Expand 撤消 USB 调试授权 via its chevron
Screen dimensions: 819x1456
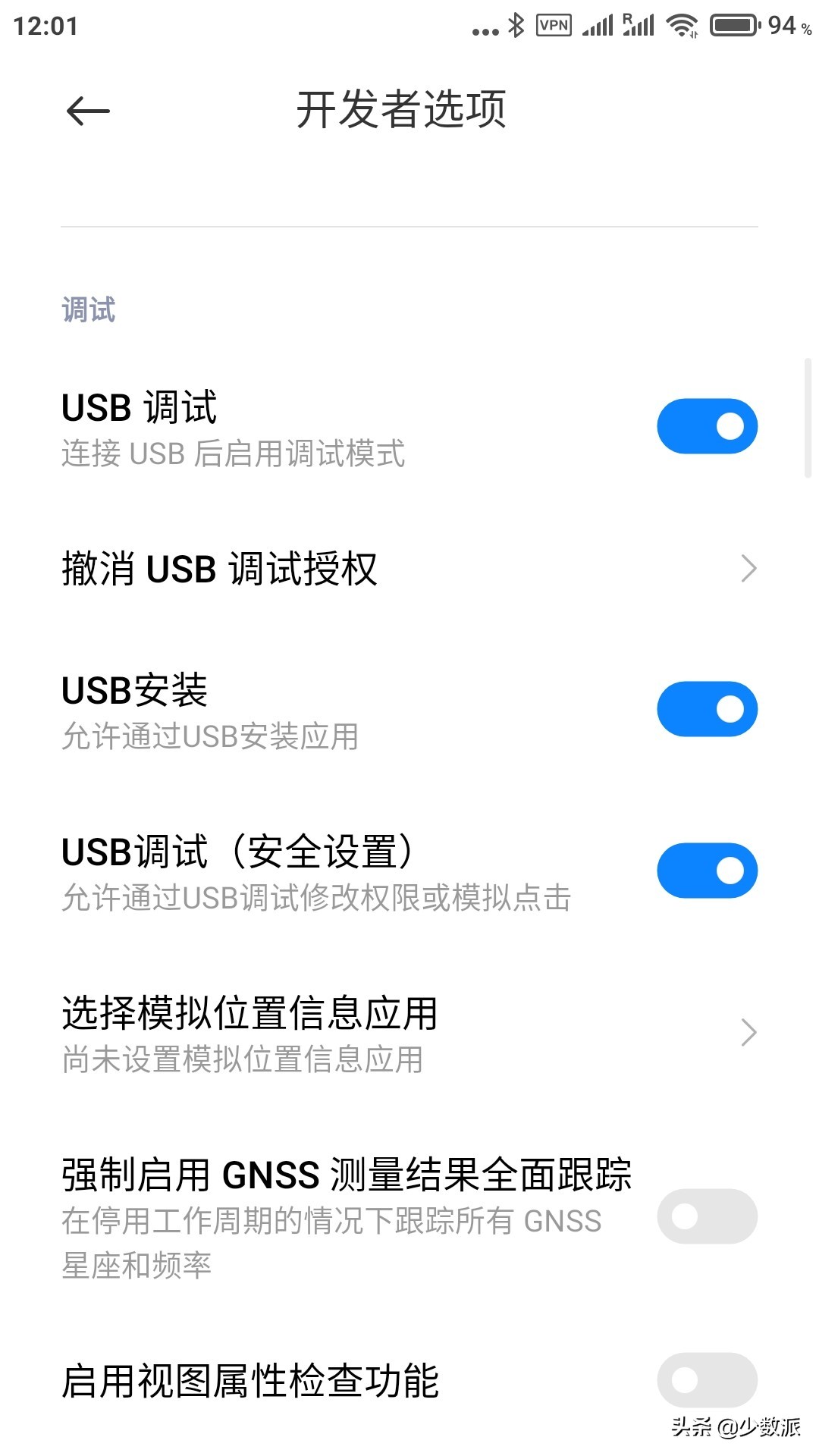pyautogui.click(x=748, y=567)
